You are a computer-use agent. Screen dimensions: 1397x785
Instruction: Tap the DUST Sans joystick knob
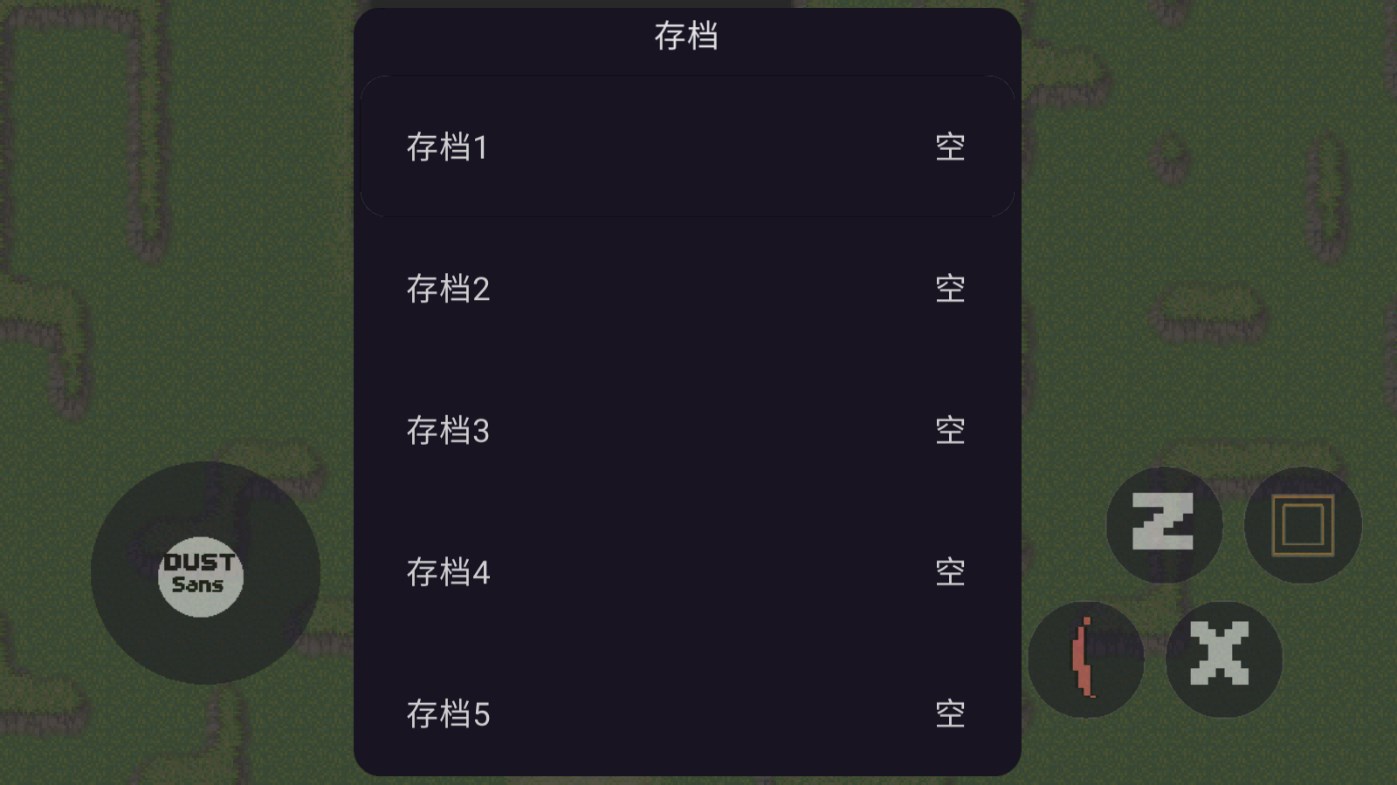point(201,574)
